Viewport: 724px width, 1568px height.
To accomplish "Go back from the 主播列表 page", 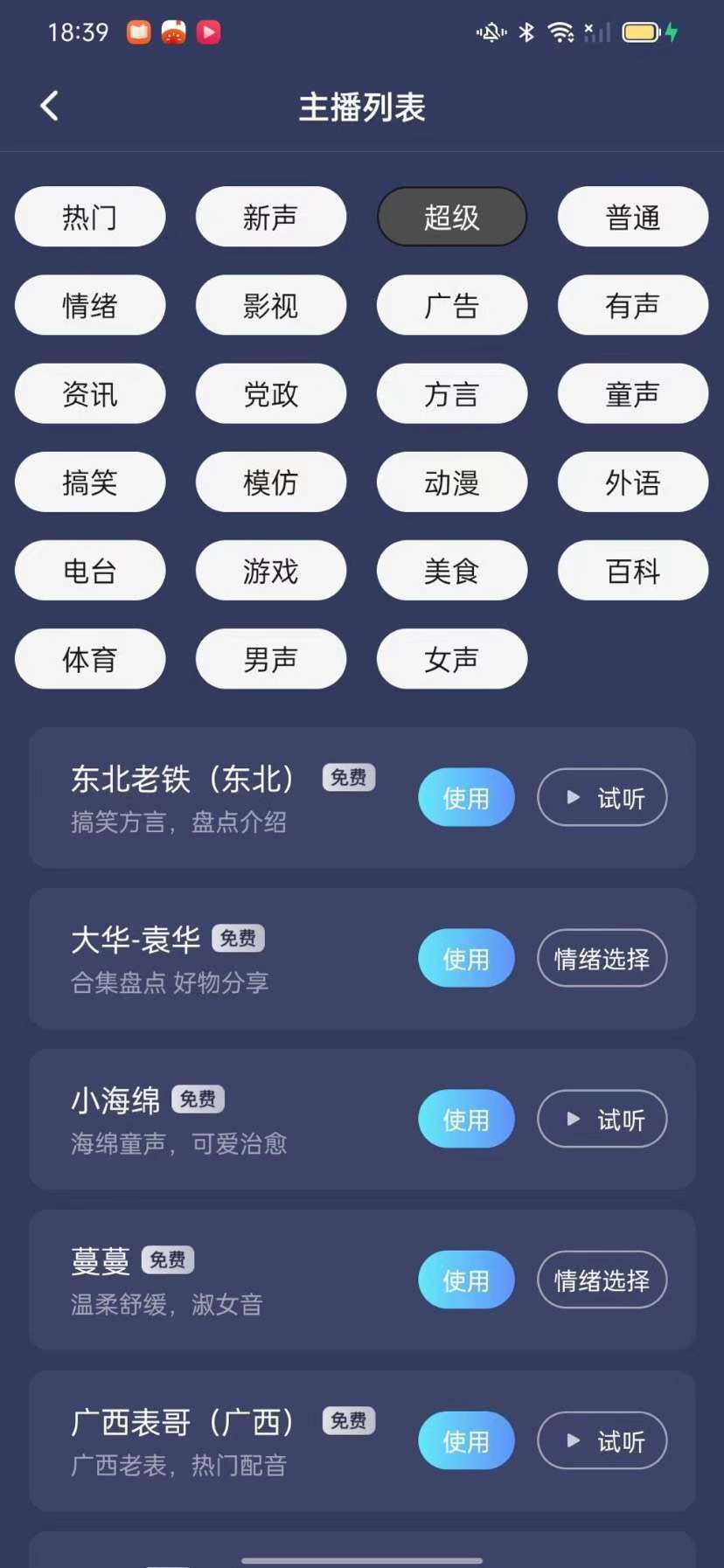I will pyautogui.click(x=50, y=107).
